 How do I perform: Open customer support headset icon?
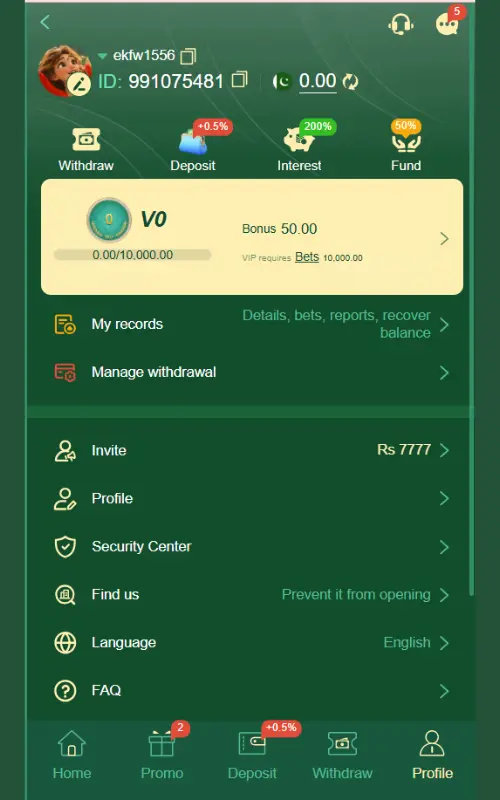401,24
